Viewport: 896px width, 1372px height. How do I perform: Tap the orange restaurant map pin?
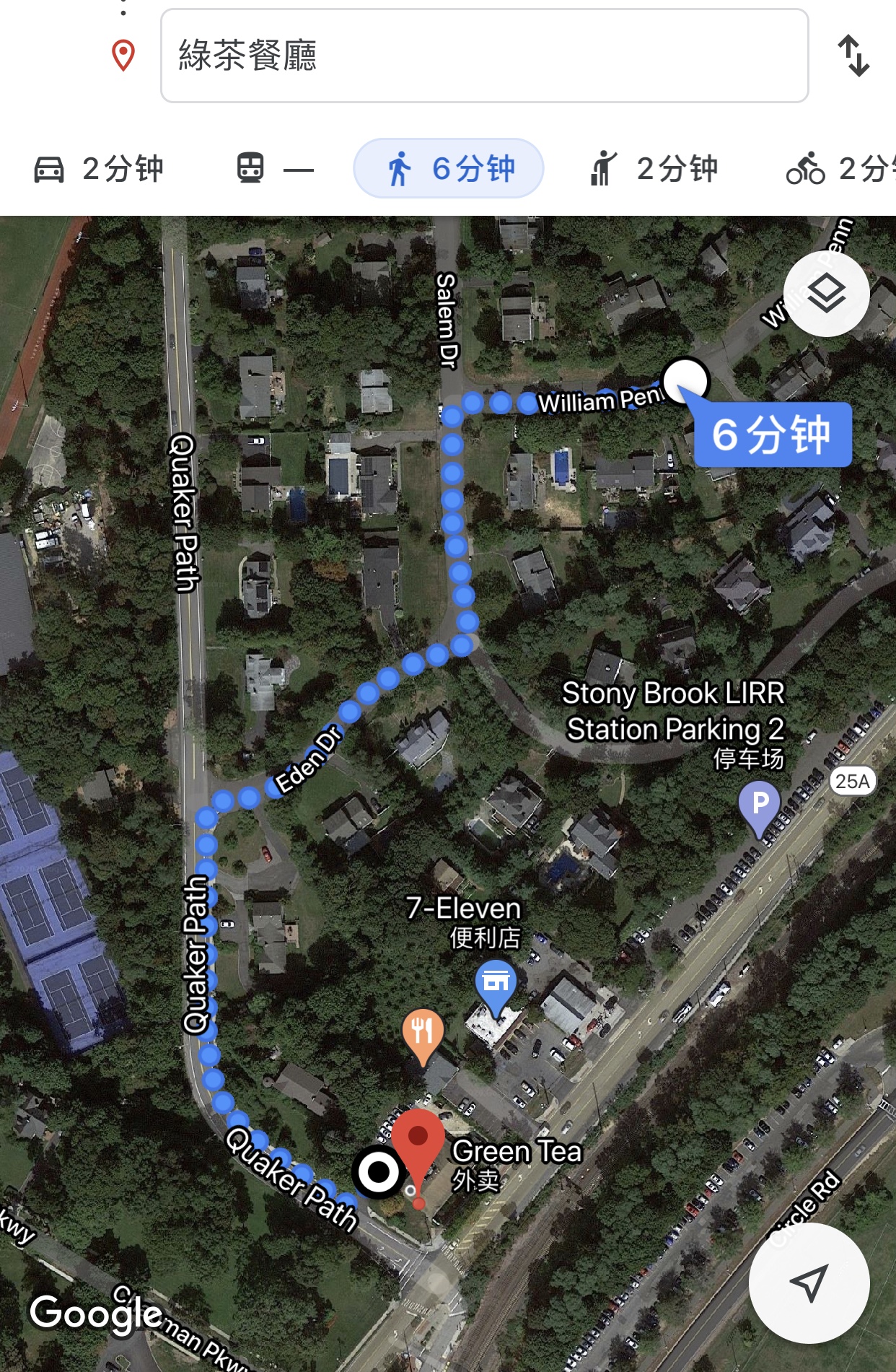pos(423,1033)
